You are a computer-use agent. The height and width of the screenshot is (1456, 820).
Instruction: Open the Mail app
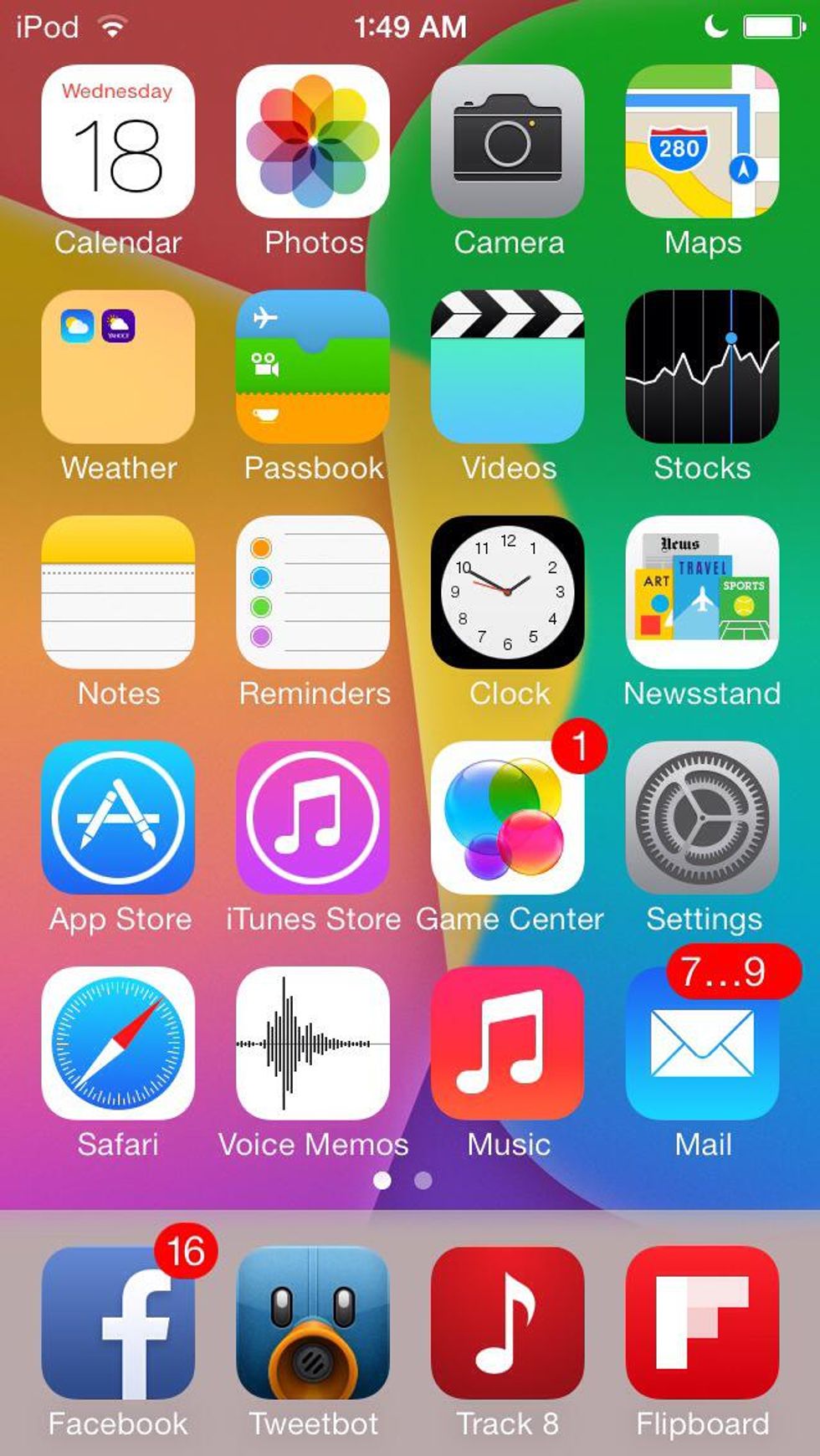pyautogui.click(x=702, y=1043)
